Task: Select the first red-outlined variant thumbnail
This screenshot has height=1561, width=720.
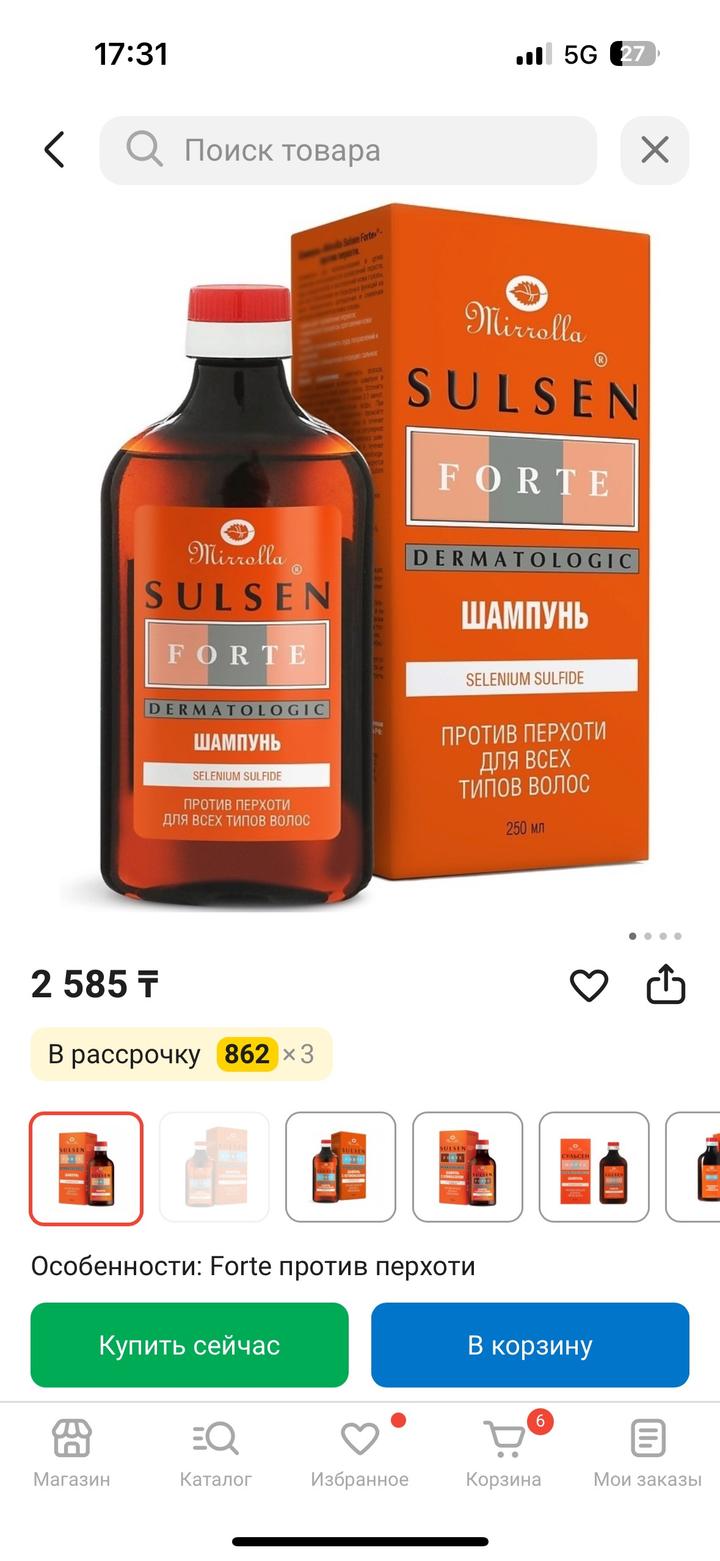Action: 86,1168
